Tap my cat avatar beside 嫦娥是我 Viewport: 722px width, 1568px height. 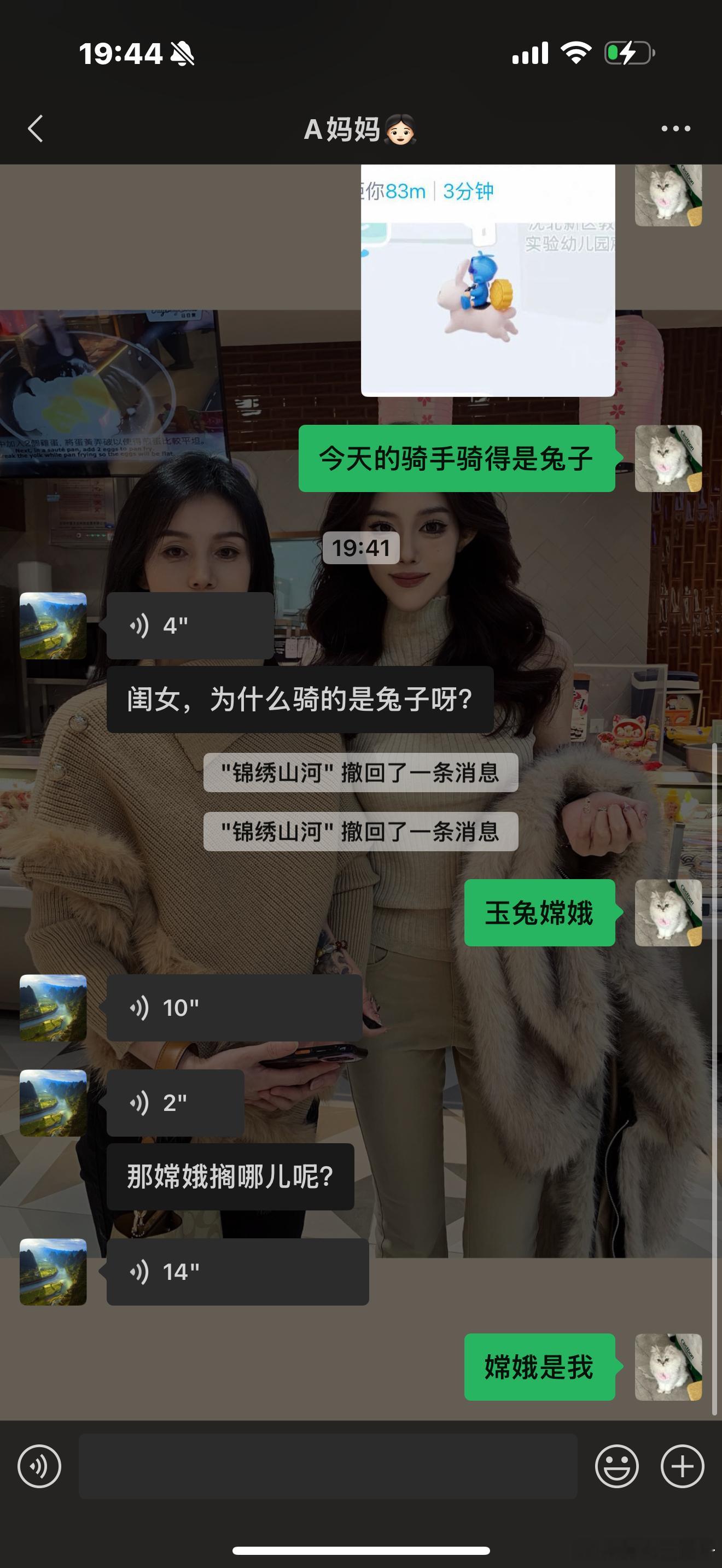[x=668, y=1366]
